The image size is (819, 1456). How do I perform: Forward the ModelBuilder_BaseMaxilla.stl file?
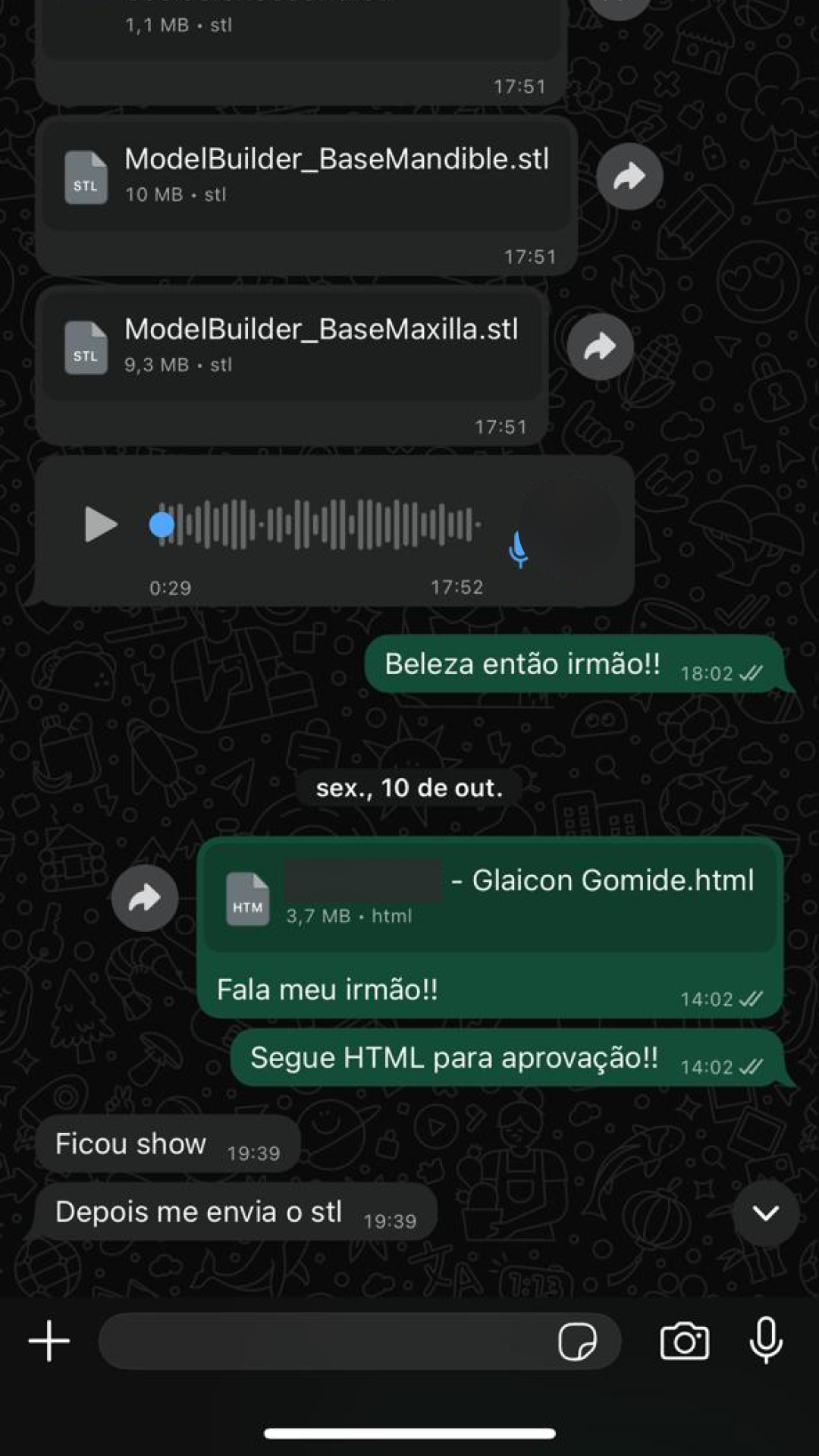click(600, 347)
